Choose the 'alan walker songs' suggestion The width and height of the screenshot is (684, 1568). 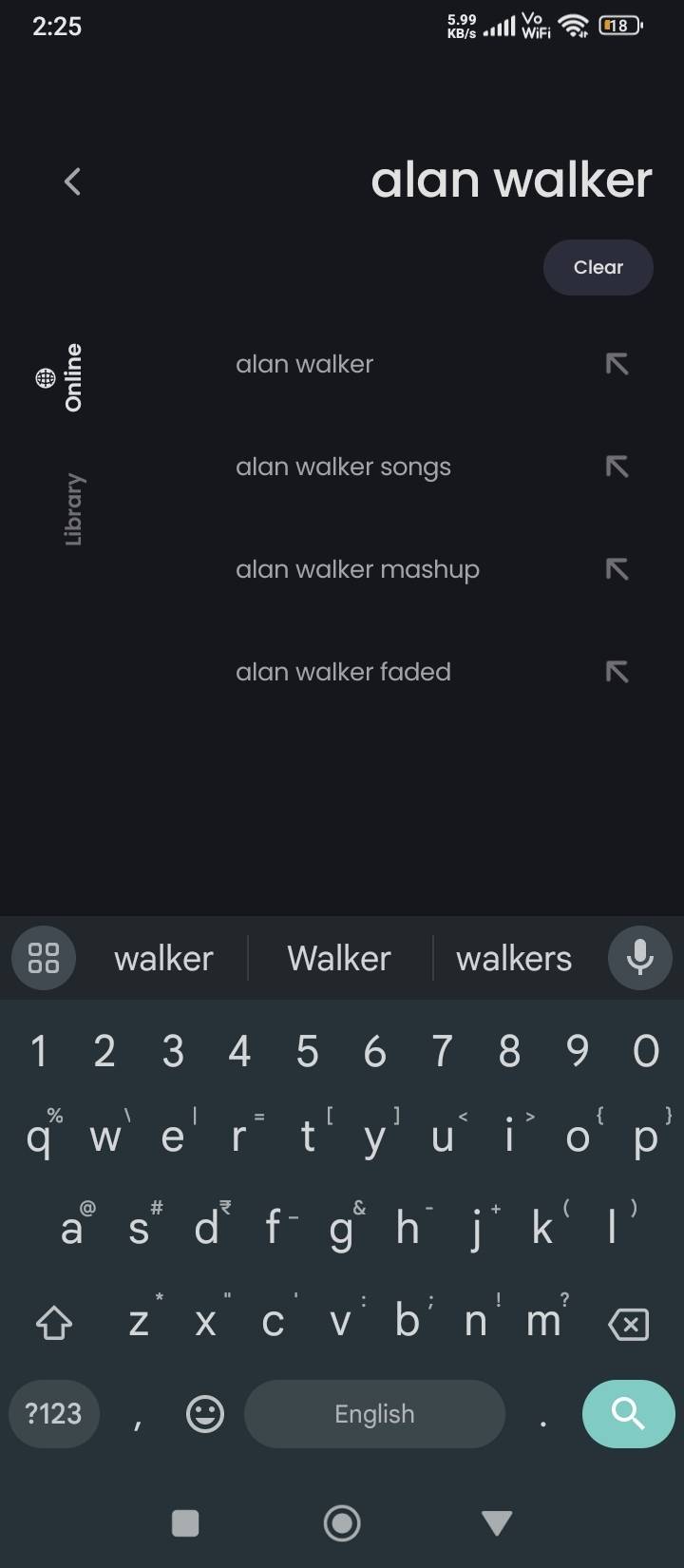[343, 467]
